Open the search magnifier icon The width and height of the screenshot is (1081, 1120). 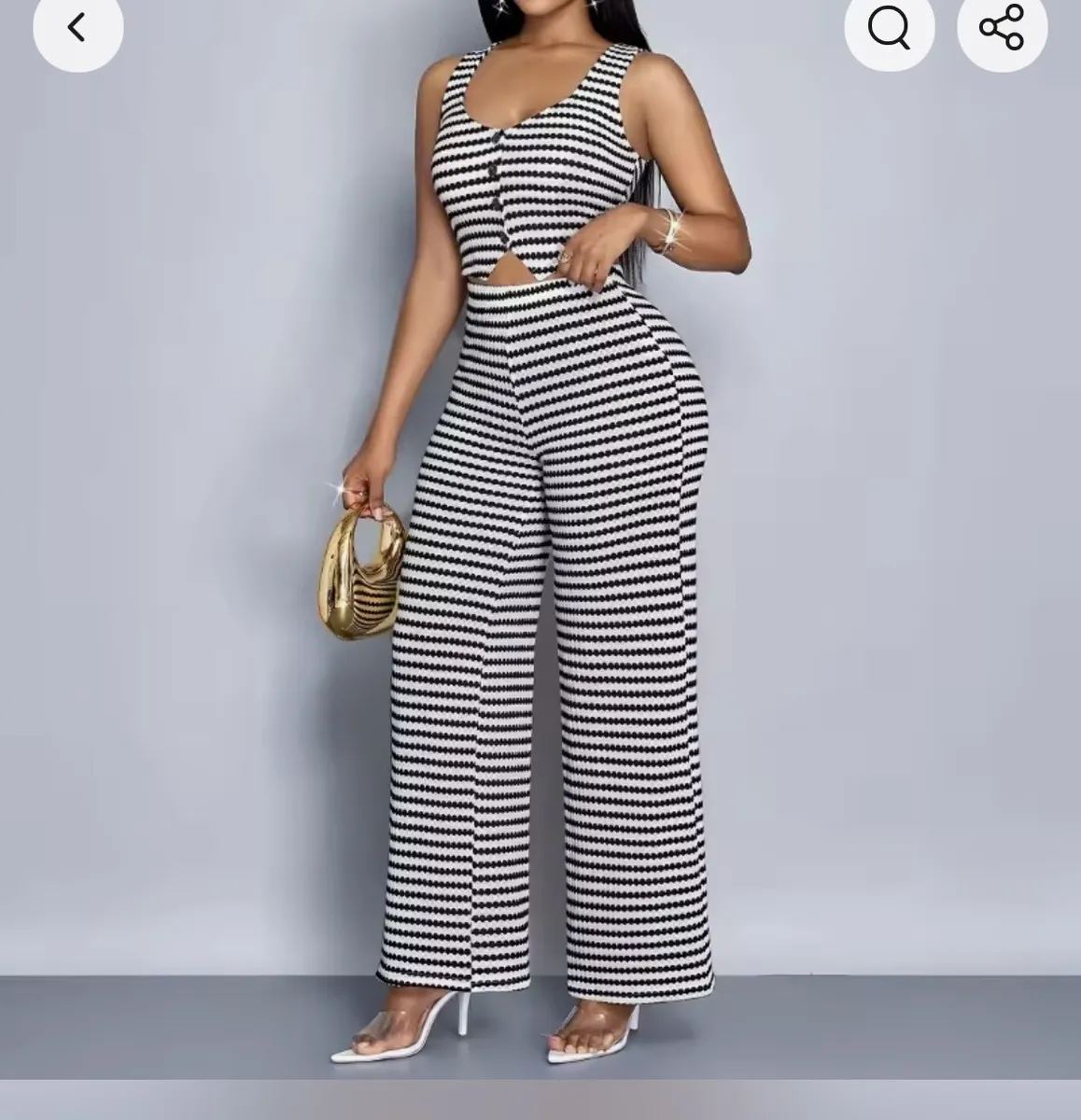point(889,28)
